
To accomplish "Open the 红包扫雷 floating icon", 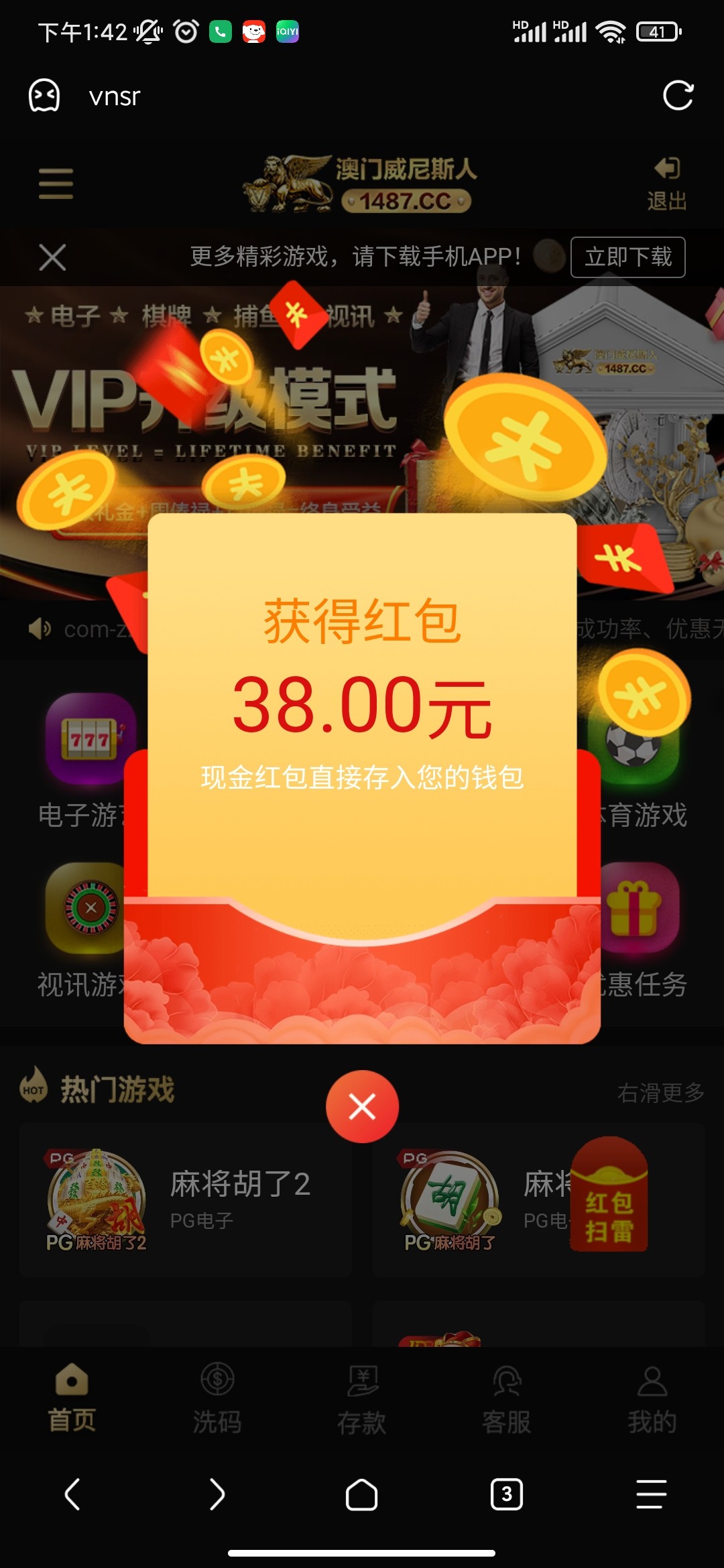I will coord(609,1196).
